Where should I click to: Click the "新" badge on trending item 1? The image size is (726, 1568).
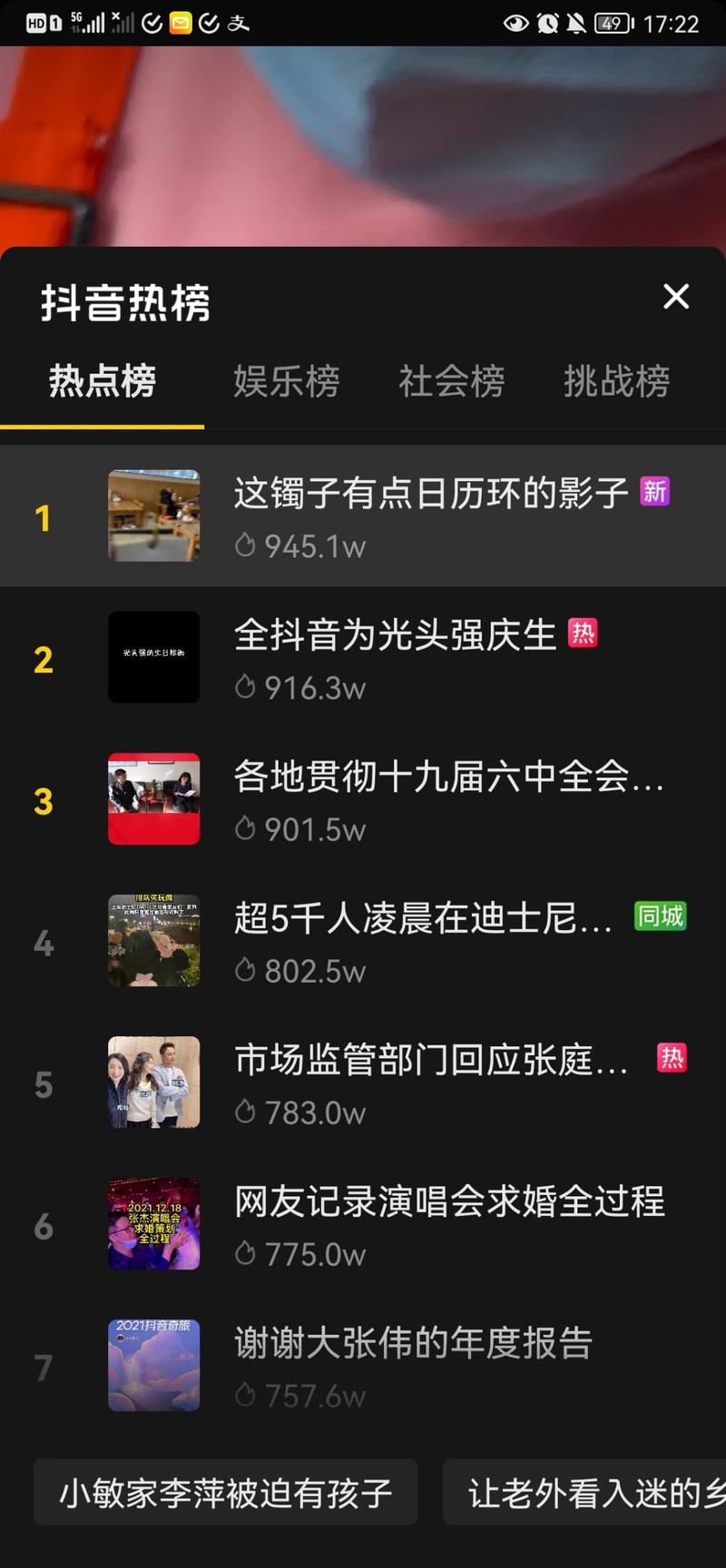tap(652, 492)
